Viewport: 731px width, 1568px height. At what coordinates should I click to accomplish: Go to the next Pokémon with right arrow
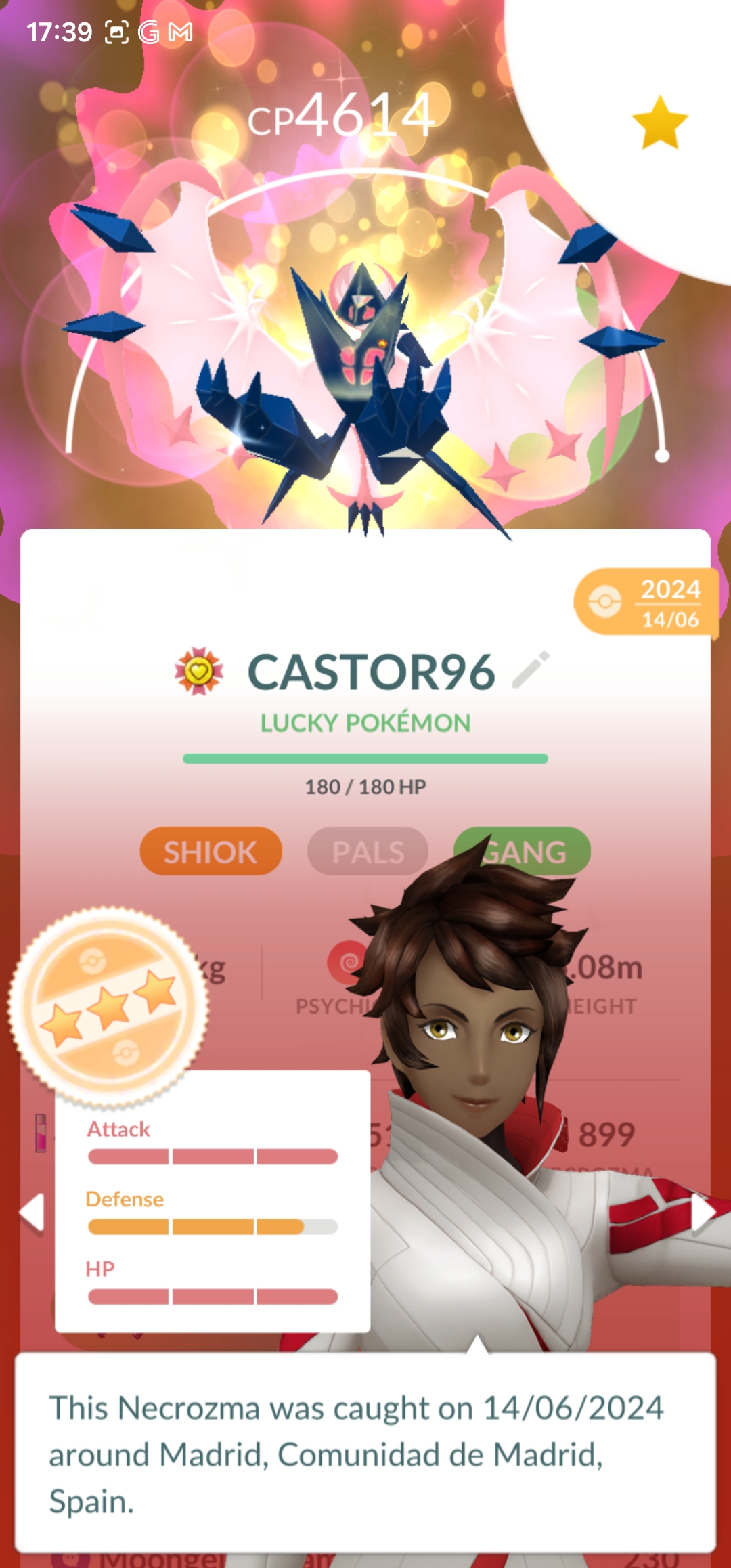[703, 1212]
